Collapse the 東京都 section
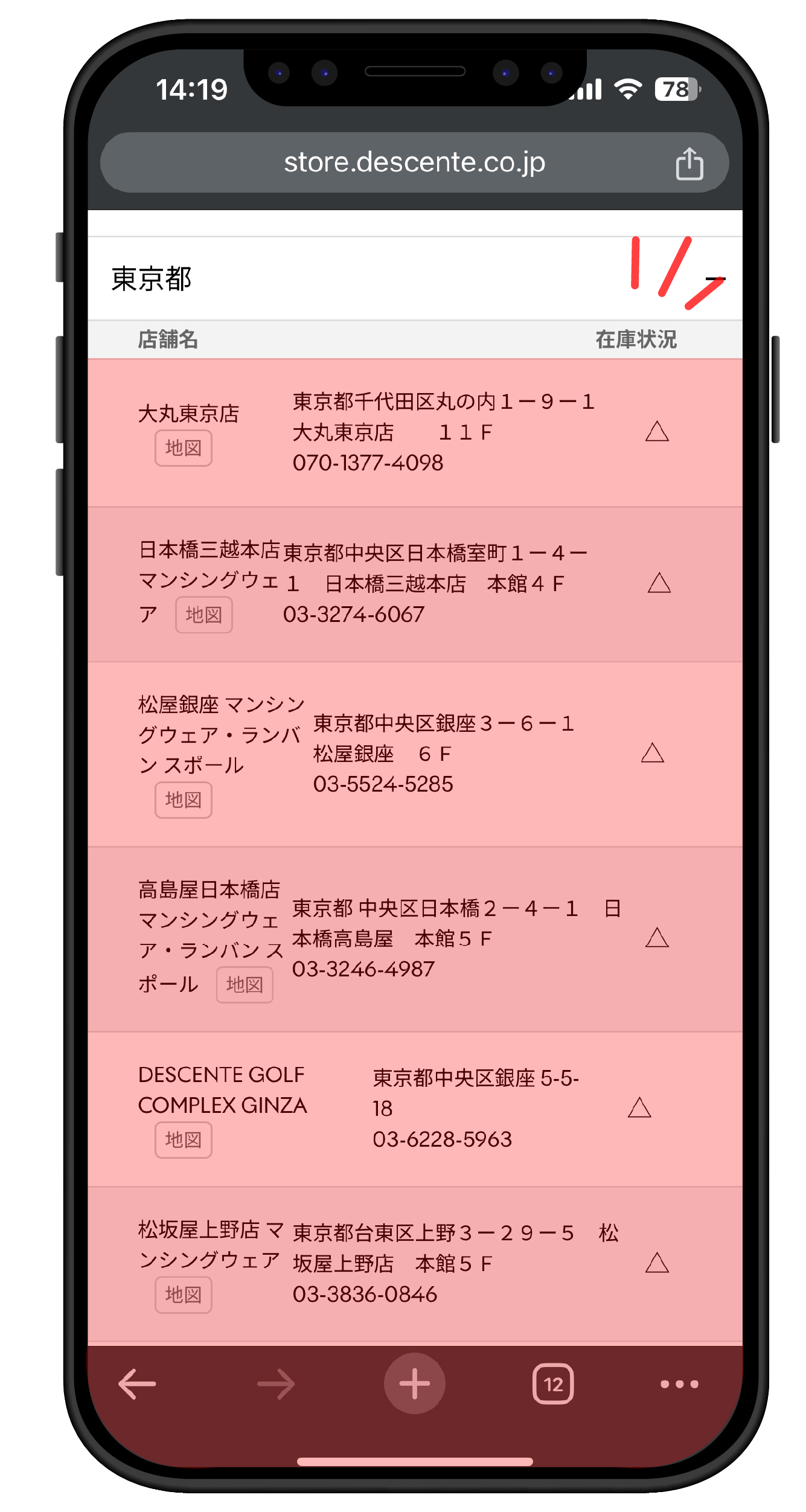This screenshot has height=1512, width=806. tap(715, 279)
